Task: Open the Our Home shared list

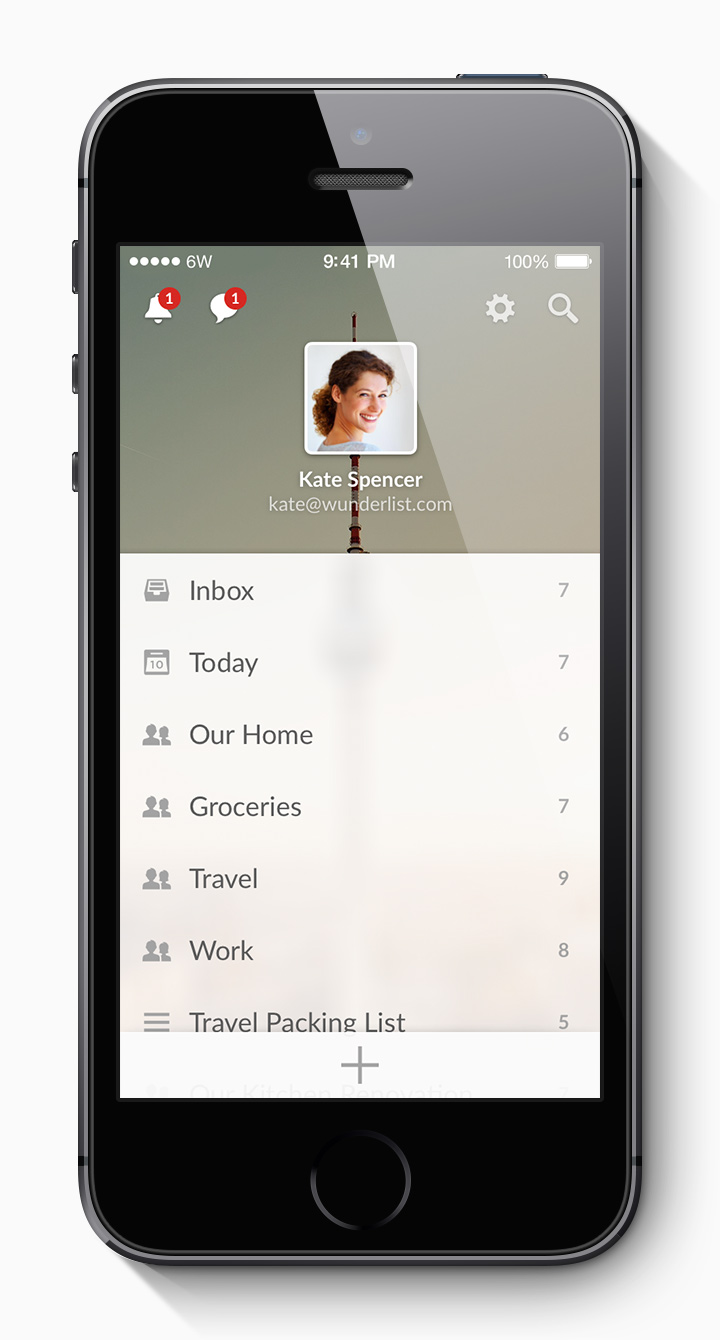Action: click(x=360, y=734)
